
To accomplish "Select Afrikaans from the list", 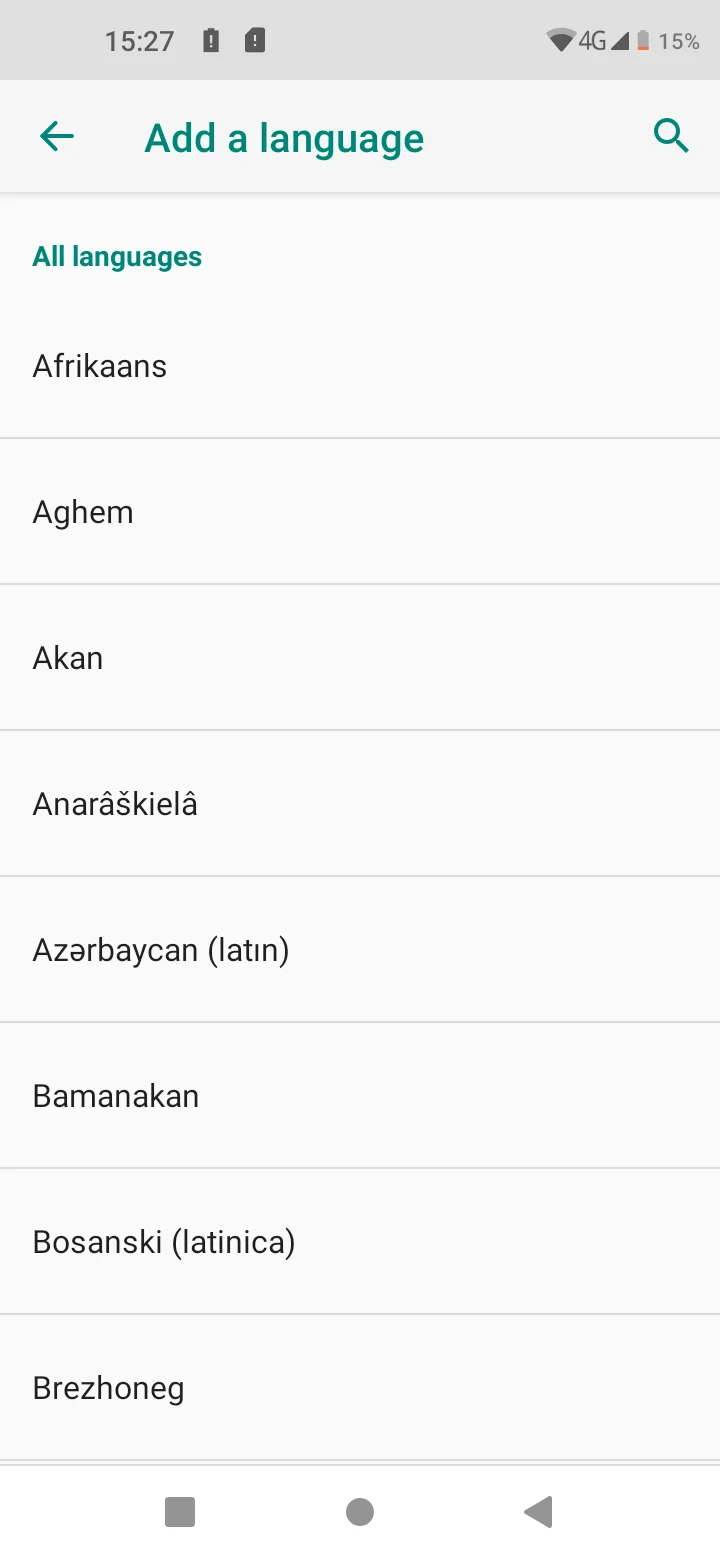I will coord(360,365).
